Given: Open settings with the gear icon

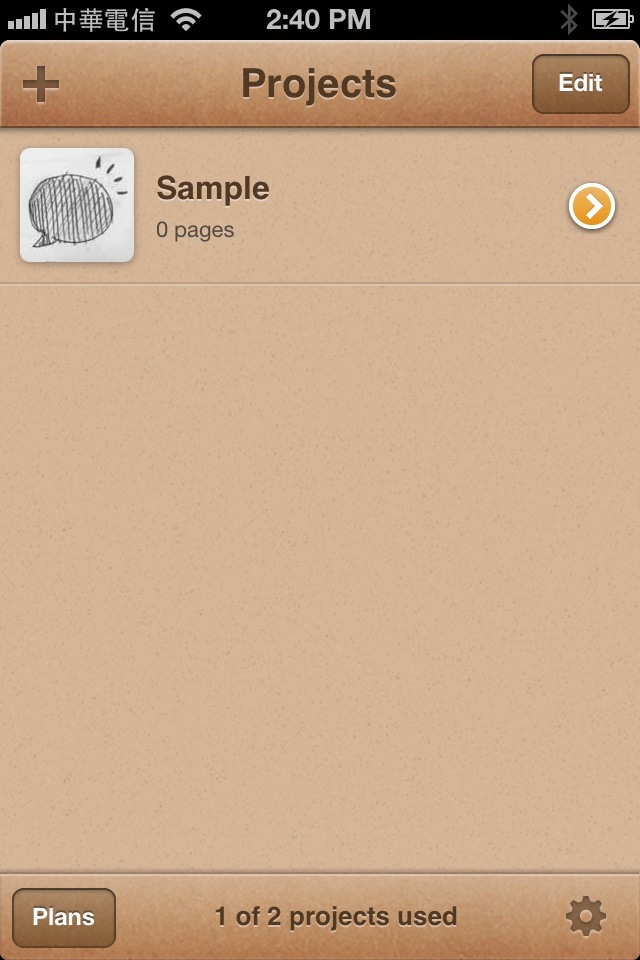Looking at the screenshot, I should point(586,917).
